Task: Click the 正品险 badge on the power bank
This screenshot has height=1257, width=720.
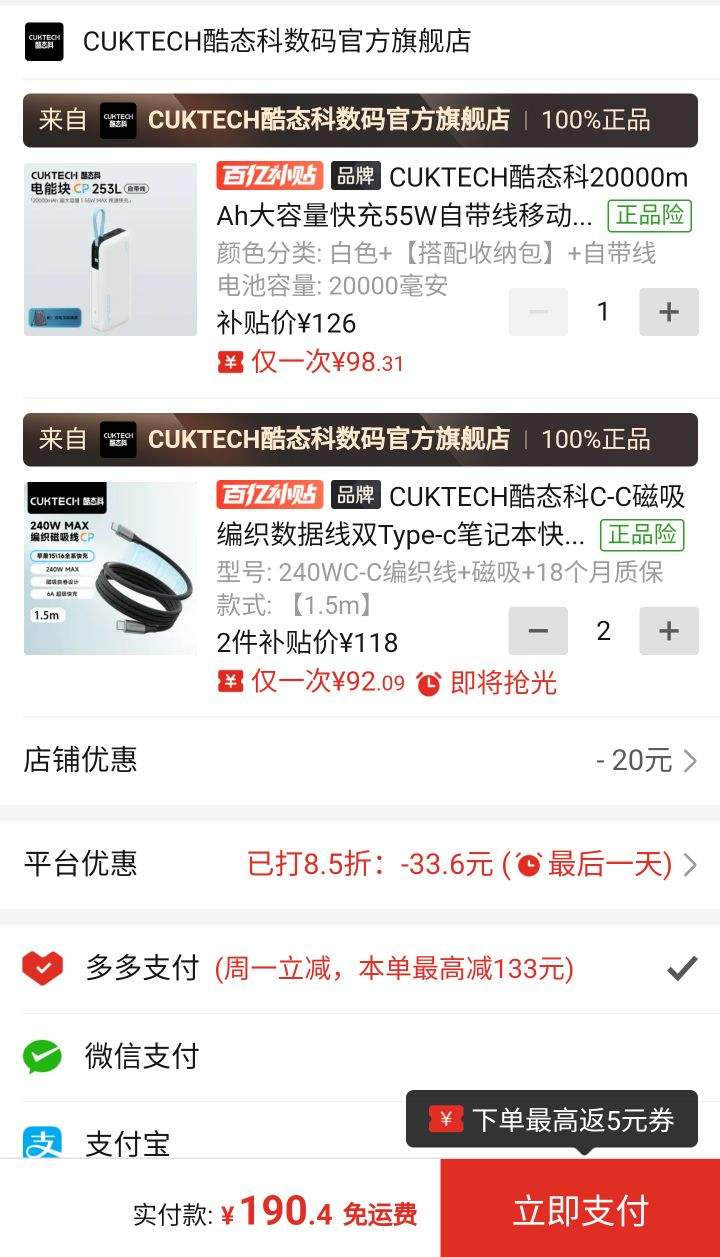Action: (651, 216)
